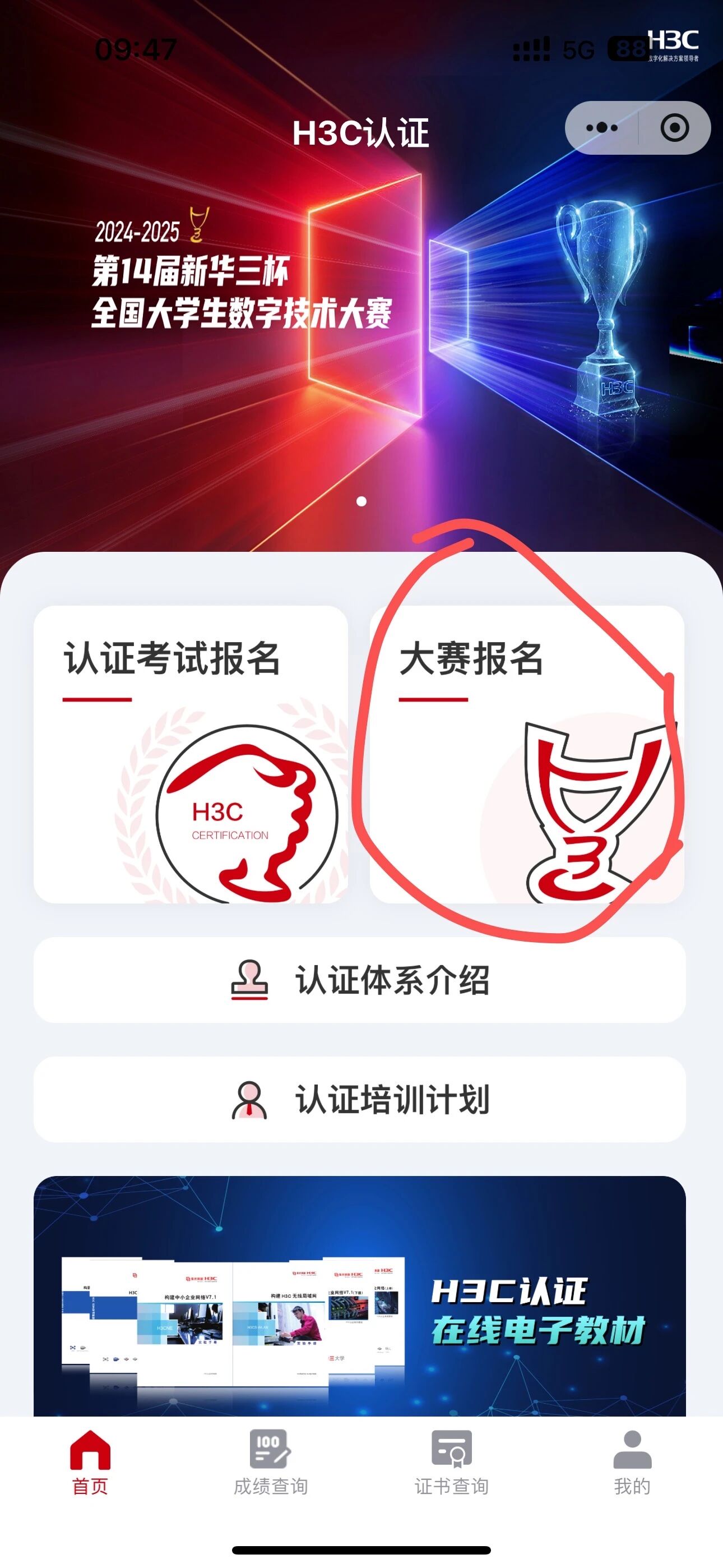Viewport: 723px width, 1568px height.
Task: Open 认证体系介绍
Action: (x=360, y=979)
